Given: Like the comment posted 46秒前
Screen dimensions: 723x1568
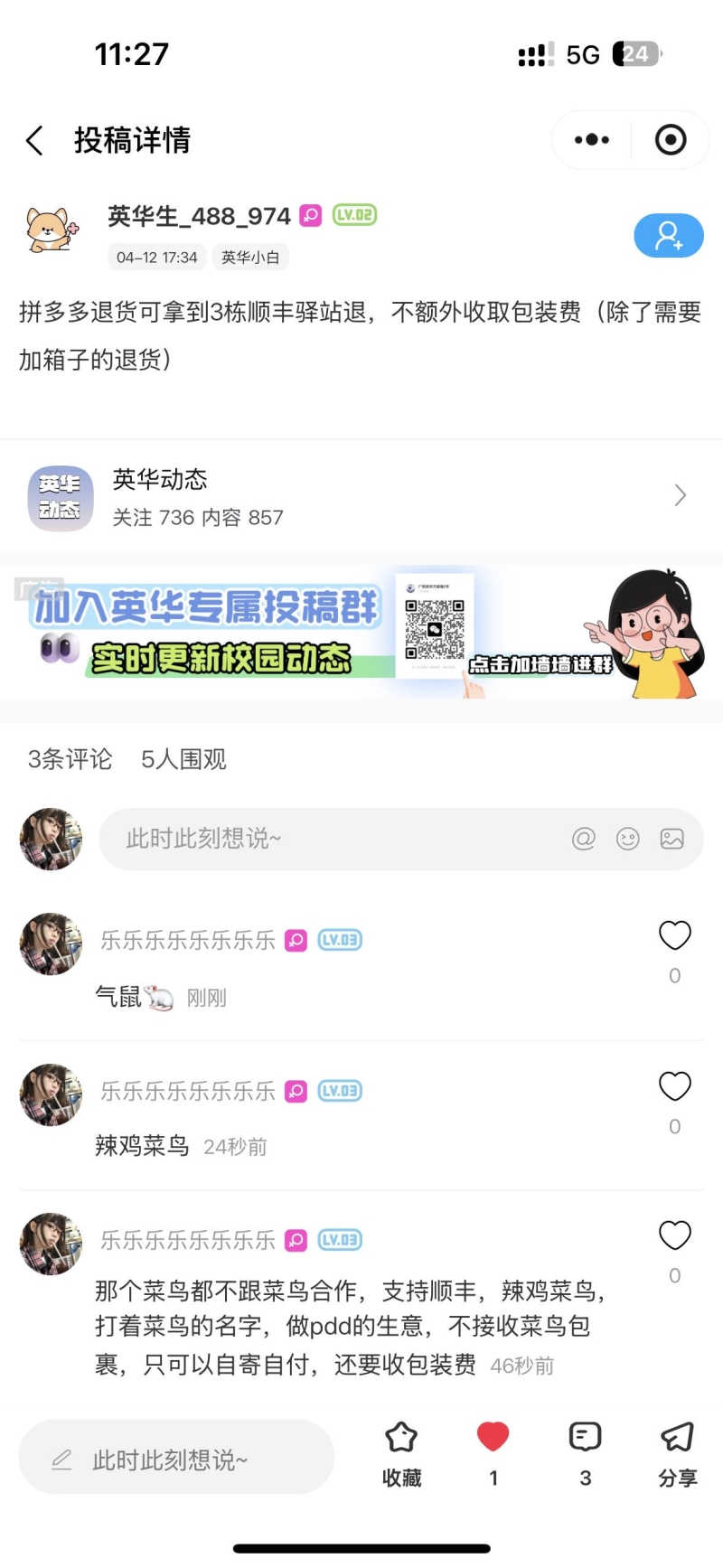Looking at the screenshot, I should (x=674, y=1235).
